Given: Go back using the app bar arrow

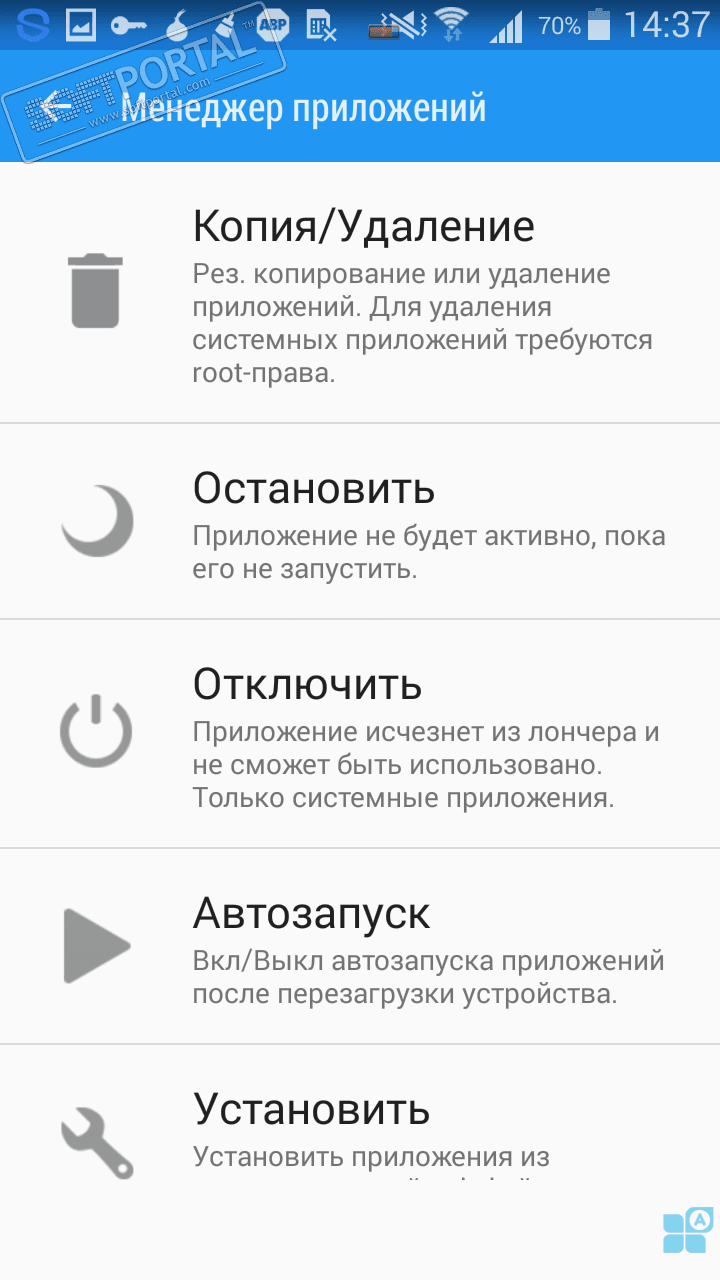Looking at the screenshot, I should [x=55, y=107].
